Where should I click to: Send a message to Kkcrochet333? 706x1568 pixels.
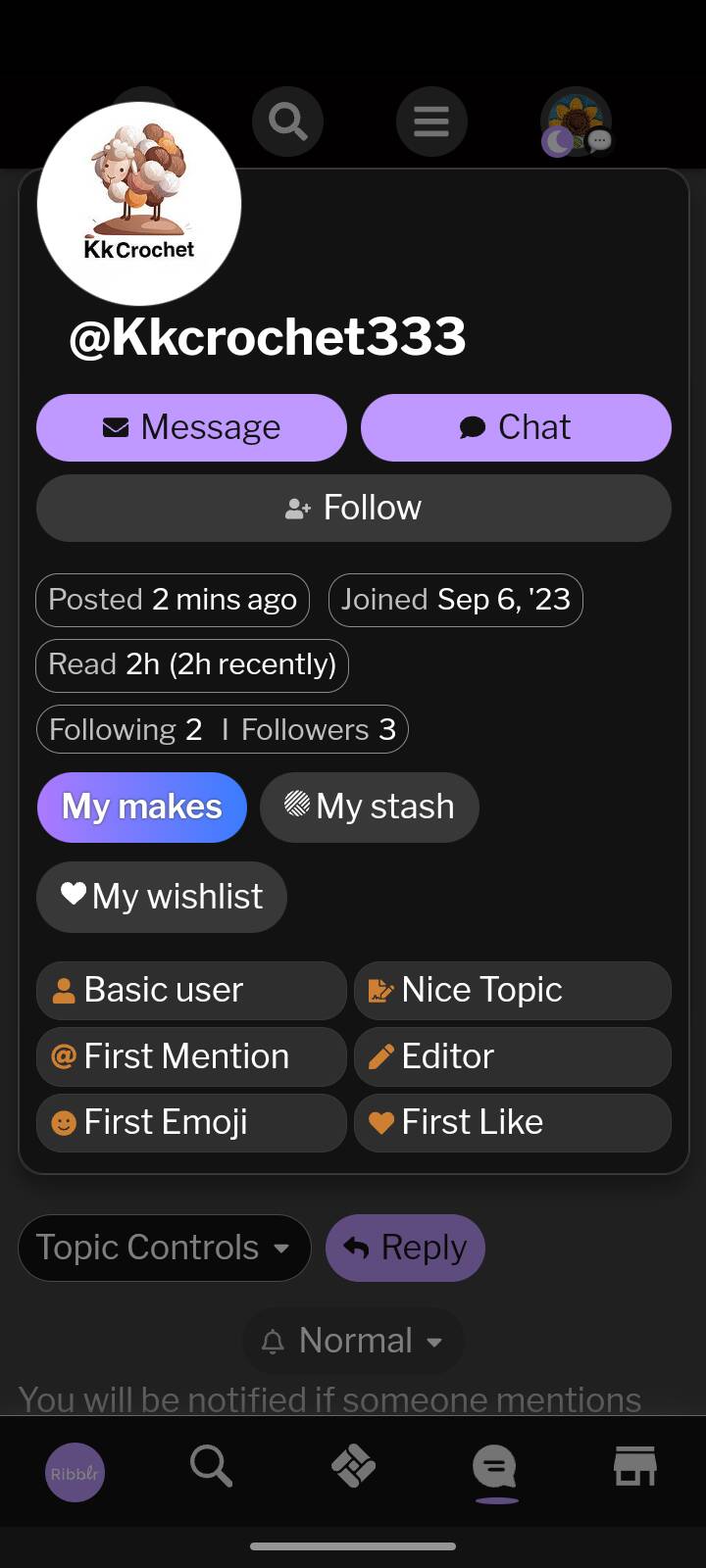click(191, 427)
